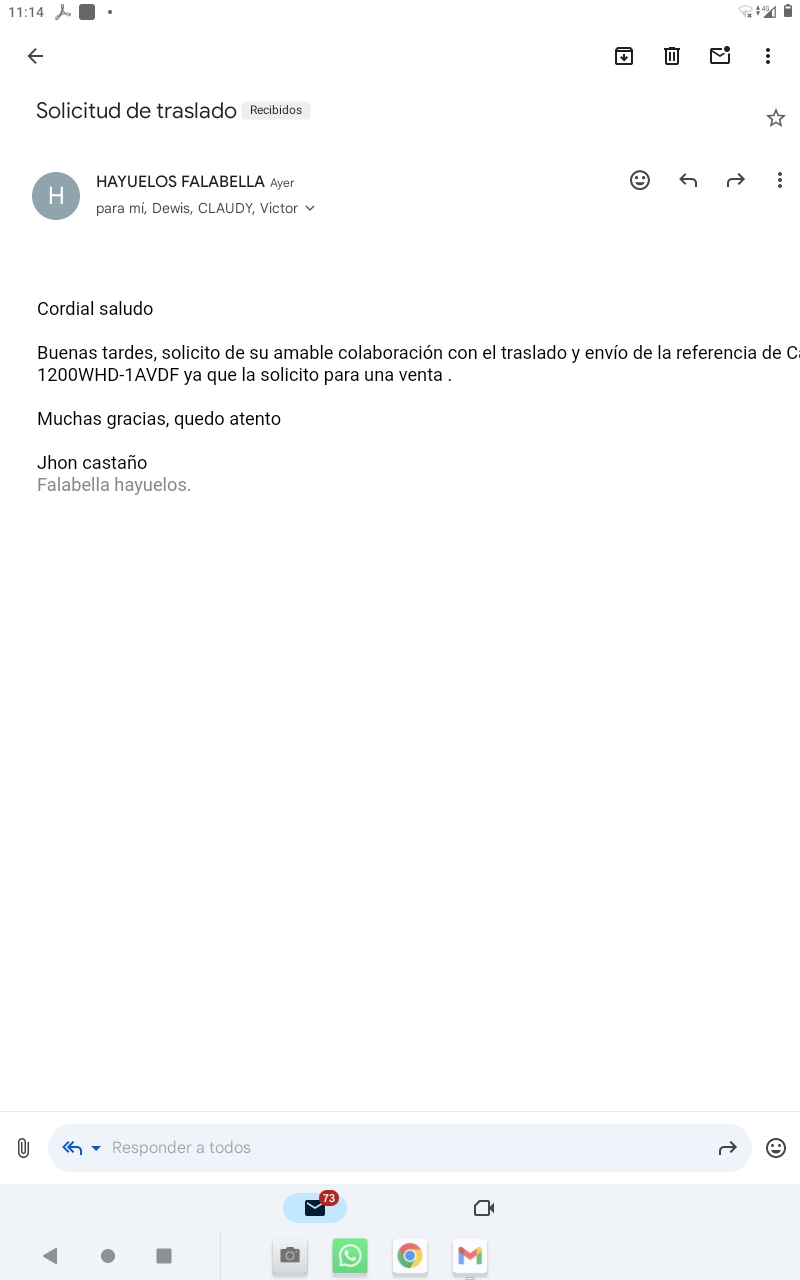800x1280 pixels.
Task: Open the emoji picker beside the reply box
Action: coord(776,1148)
